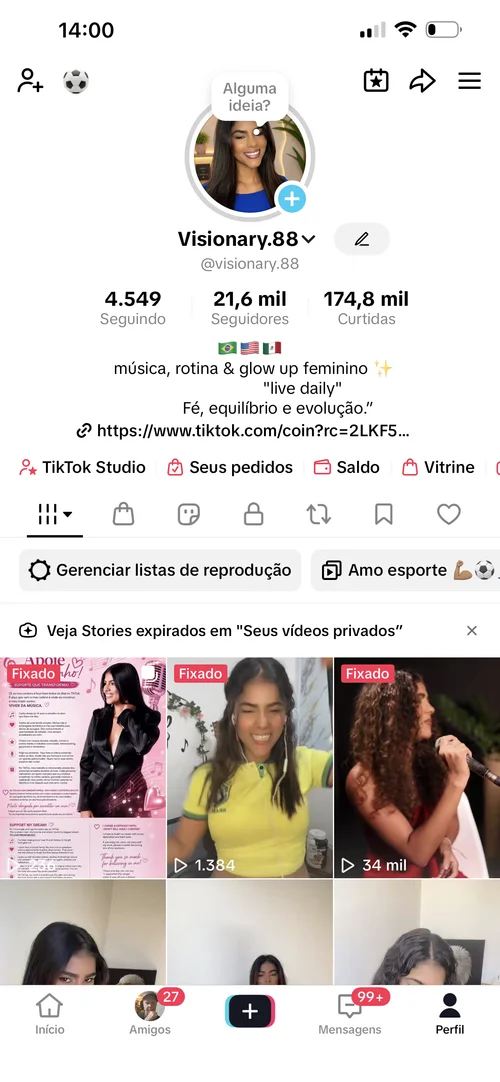Open TikTok Studio
The image size is (500, 1082).
point(83,467)
